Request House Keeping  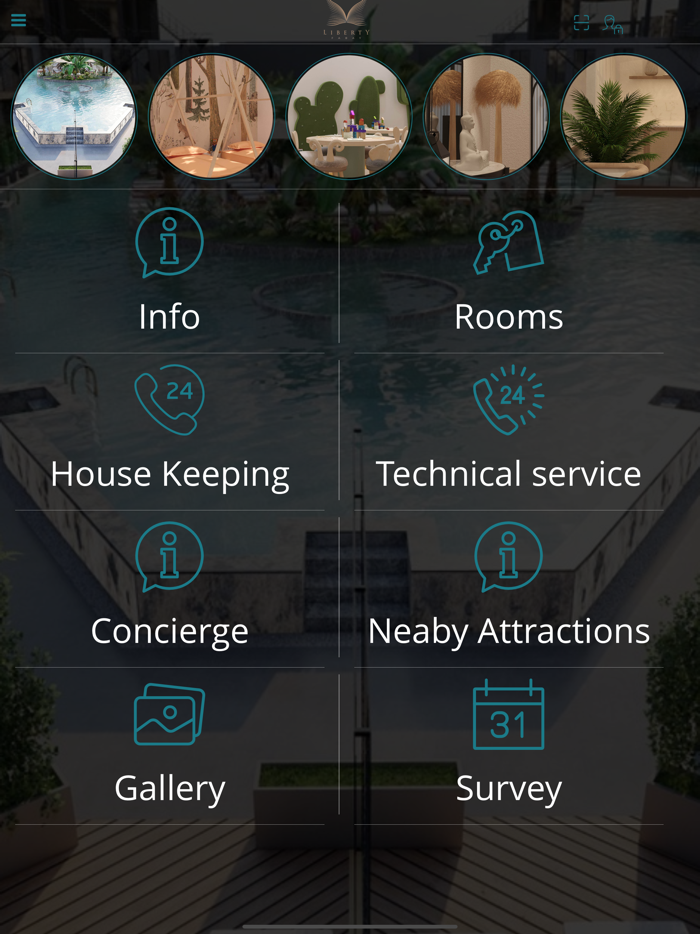pos(169,429)
